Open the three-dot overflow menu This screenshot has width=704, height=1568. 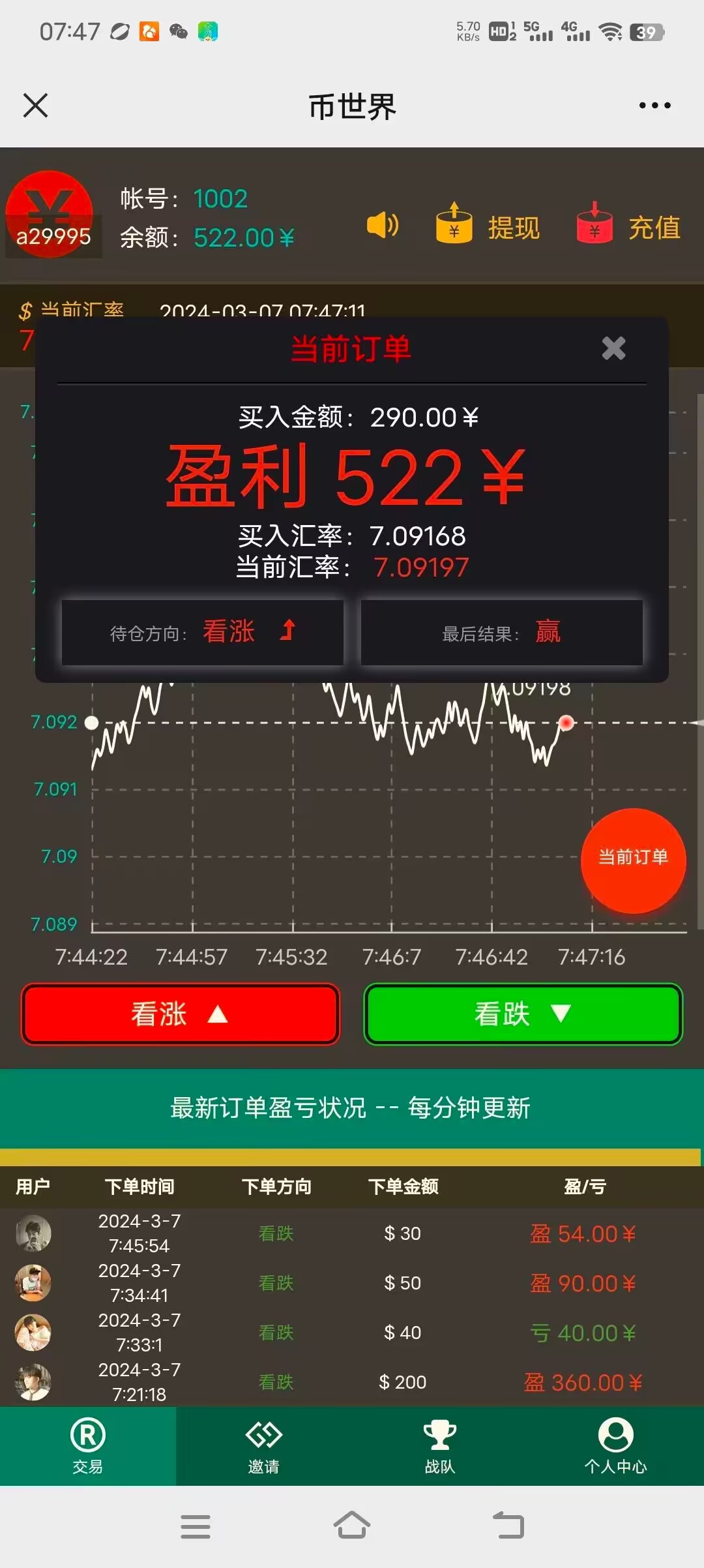(654, 105)
